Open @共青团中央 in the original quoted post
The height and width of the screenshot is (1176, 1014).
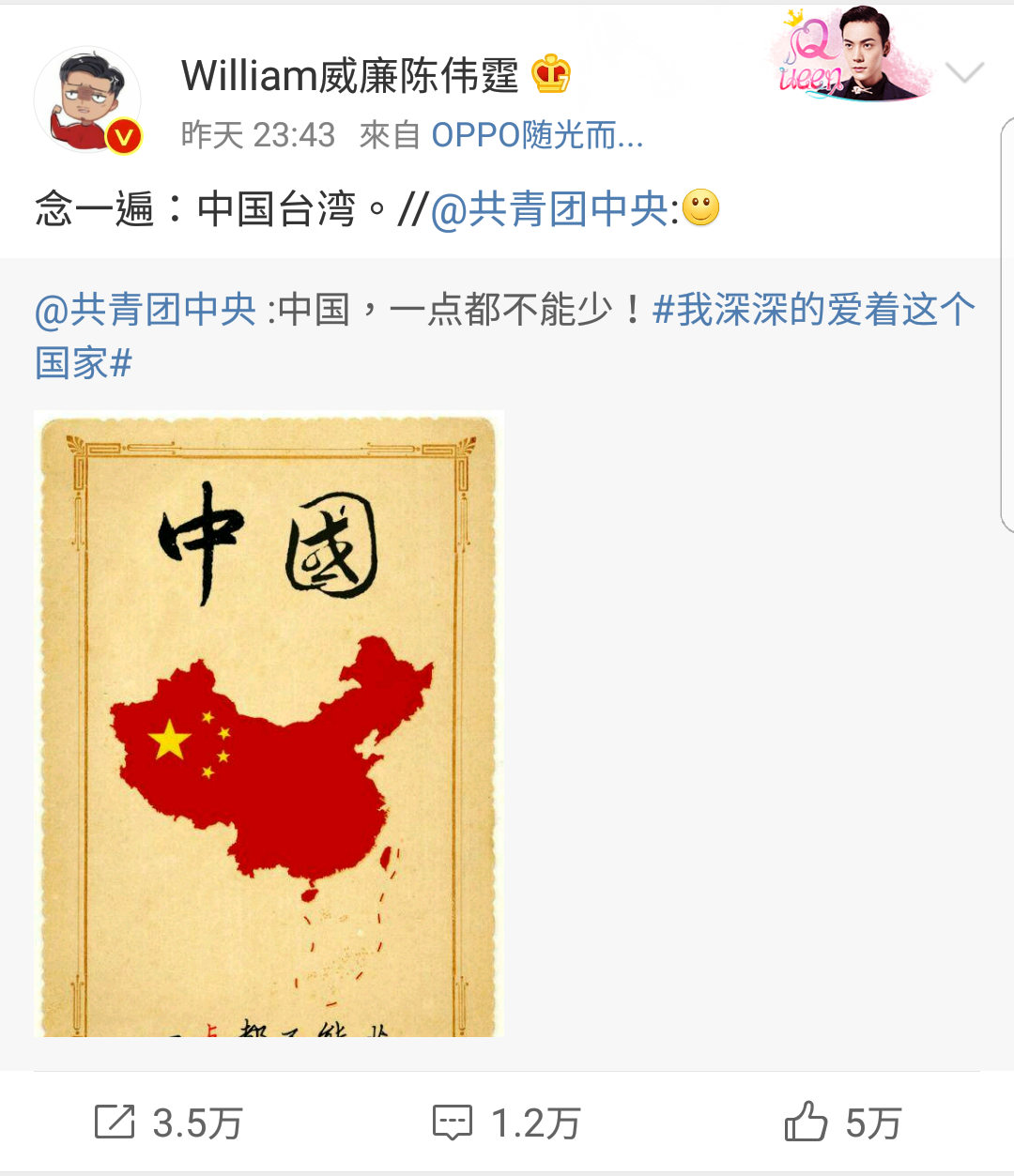pyautogui.click(x=146, y=309)
